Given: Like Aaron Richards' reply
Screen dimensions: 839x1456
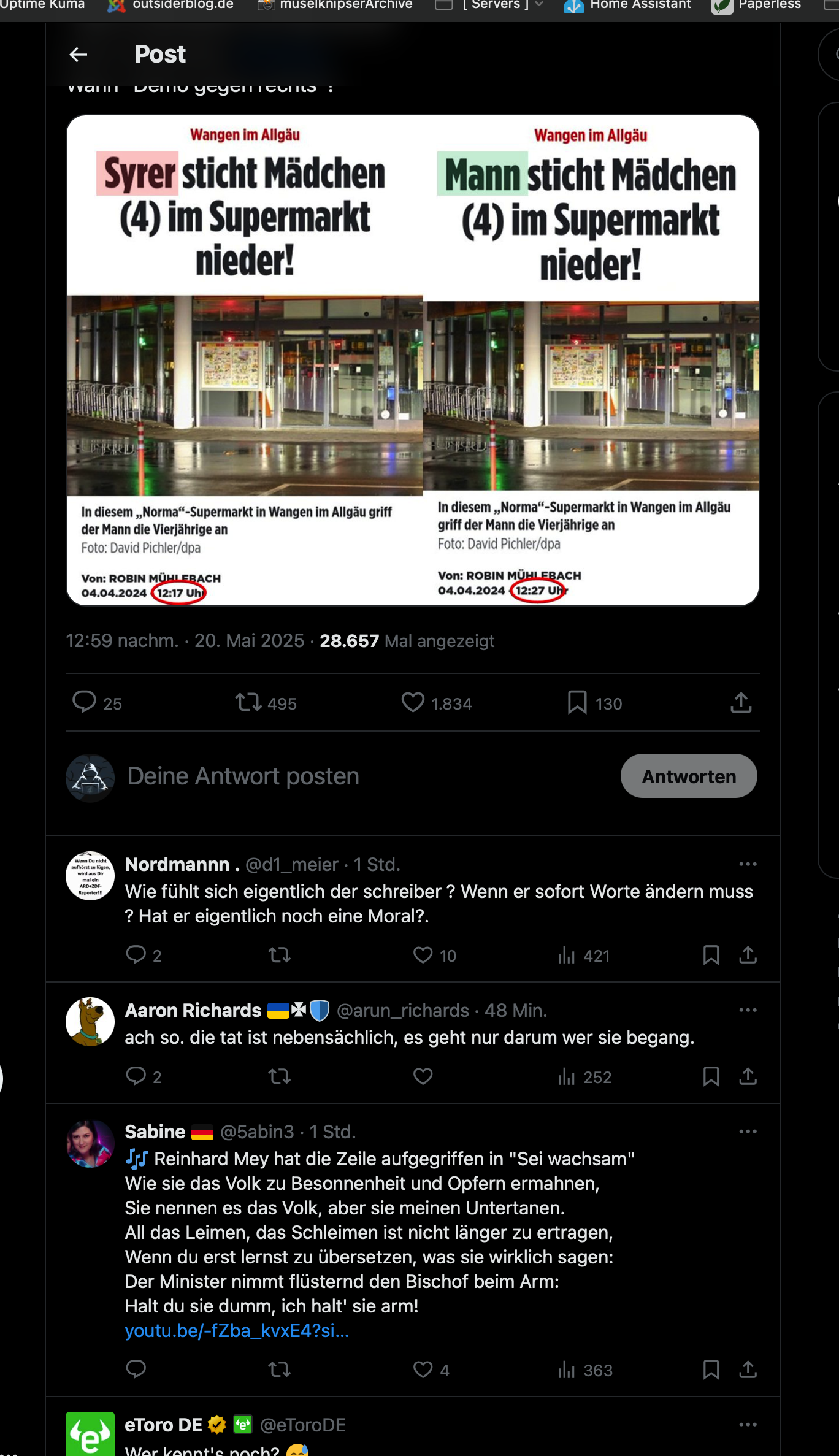Looking at the screenshot, I should pos(423,1076).
